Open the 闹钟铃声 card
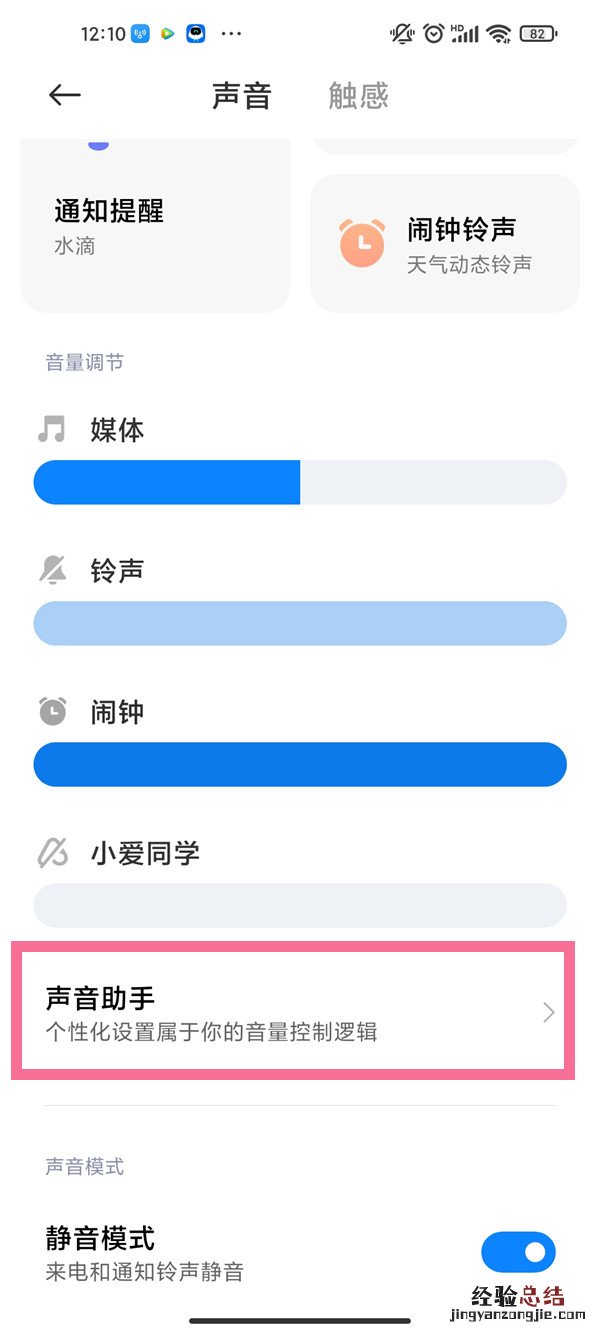The width and height of the screenshot is (600, 1333). click(445, 243)
